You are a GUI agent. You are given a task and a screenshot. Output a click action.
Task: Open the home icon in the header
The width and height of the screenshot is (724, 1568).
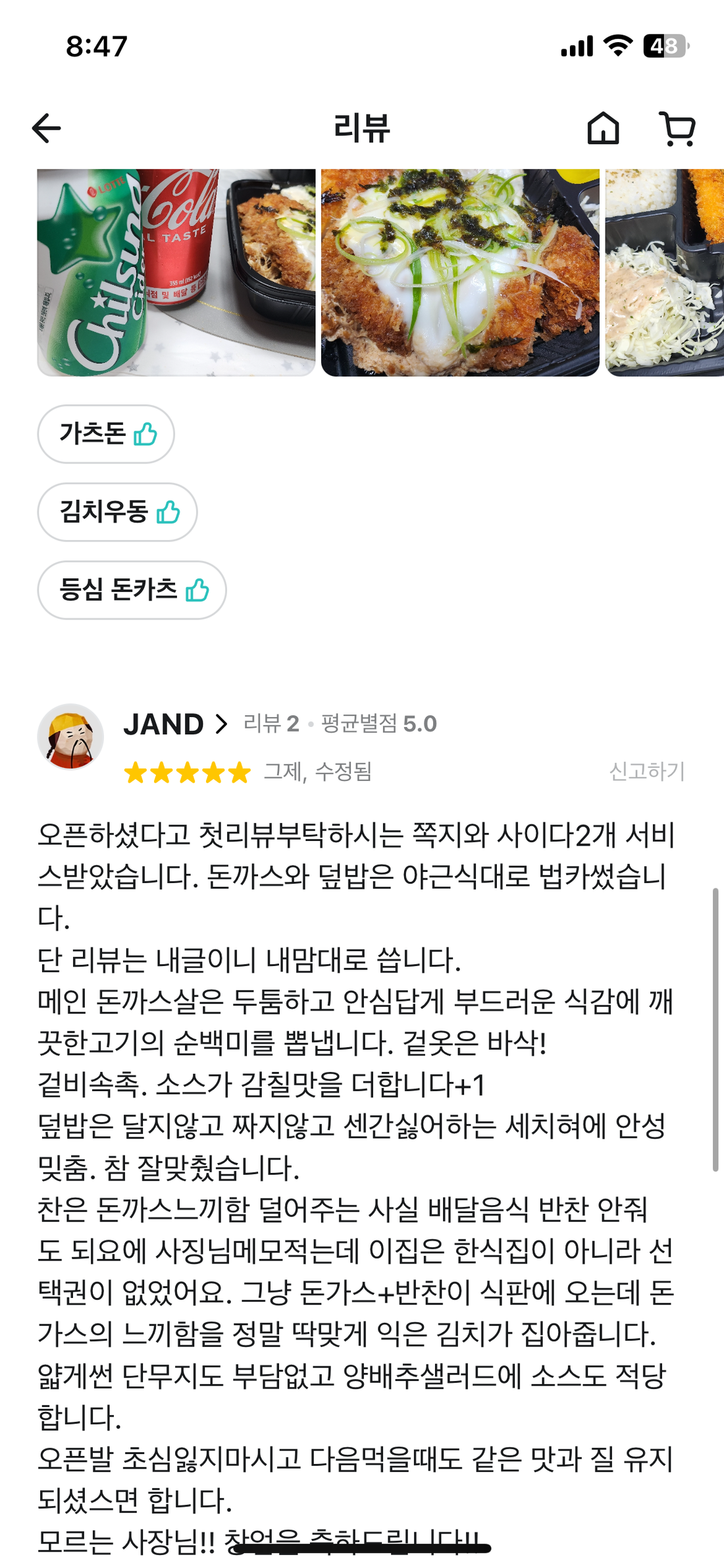point(603,128)
